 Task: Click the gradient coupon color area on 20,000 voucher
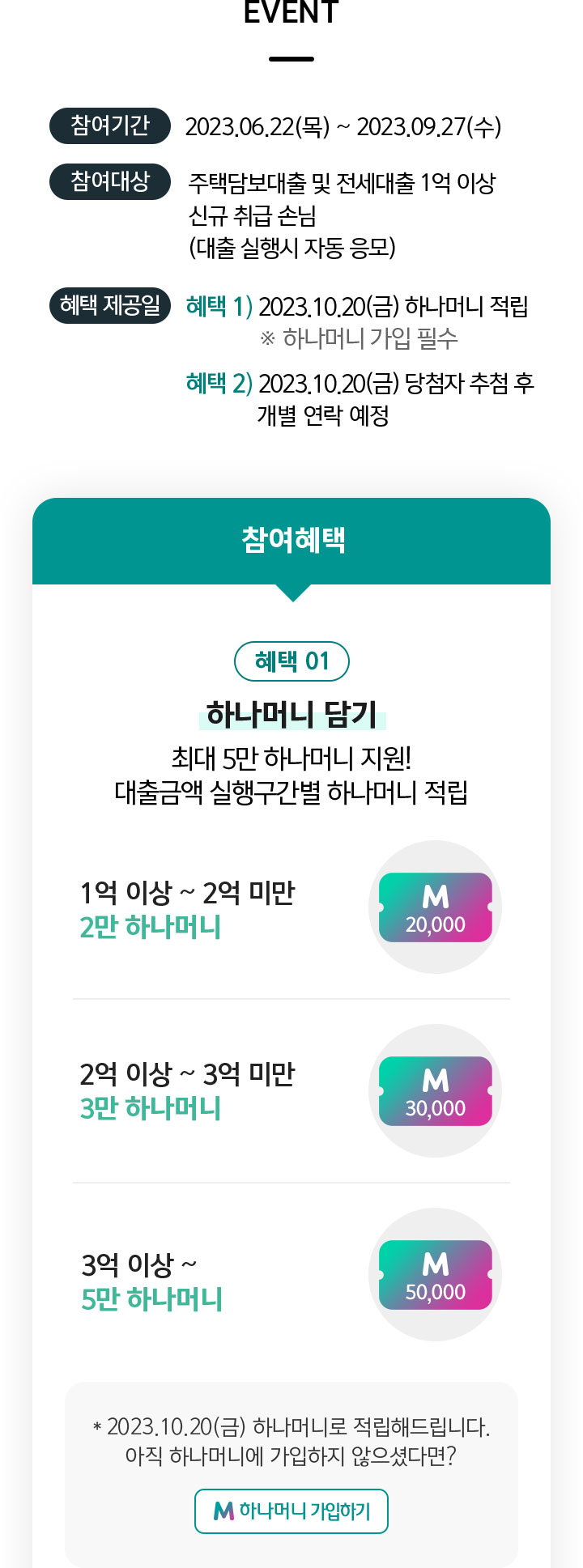pyautogui.click(x=435, y=907)
